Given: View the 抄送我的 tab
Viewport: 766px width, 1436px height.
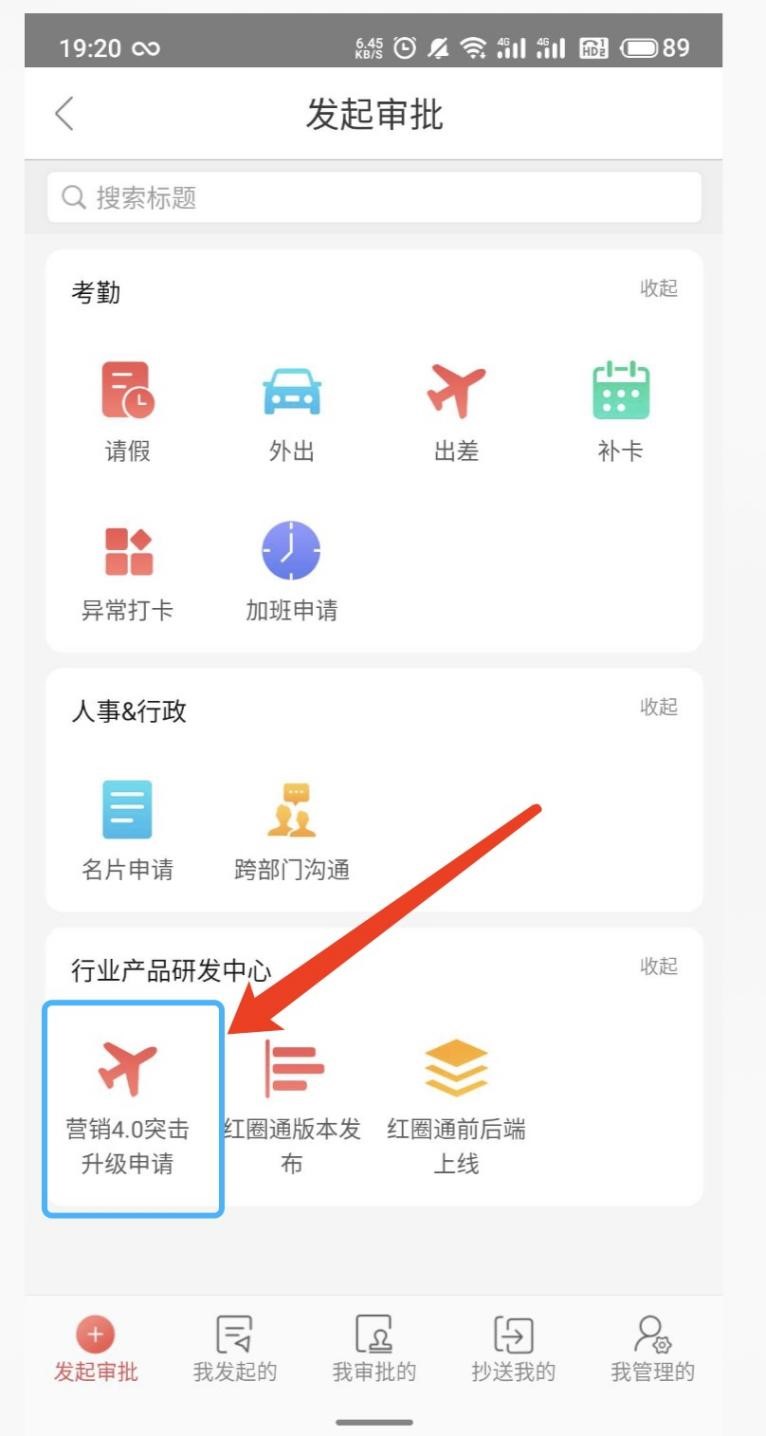Looking at the screenshot, I should coord(513,1349).
